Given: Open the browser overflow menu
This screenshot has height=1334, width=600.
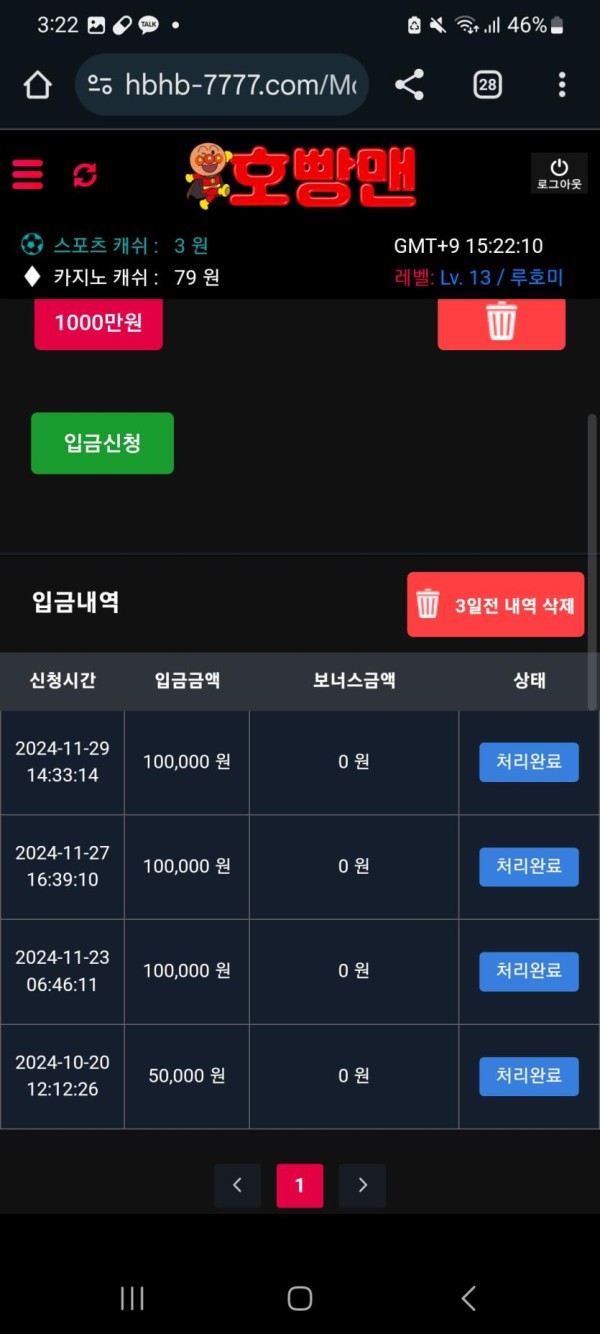Looking at the screenshot, I should [x=562, y=85].
